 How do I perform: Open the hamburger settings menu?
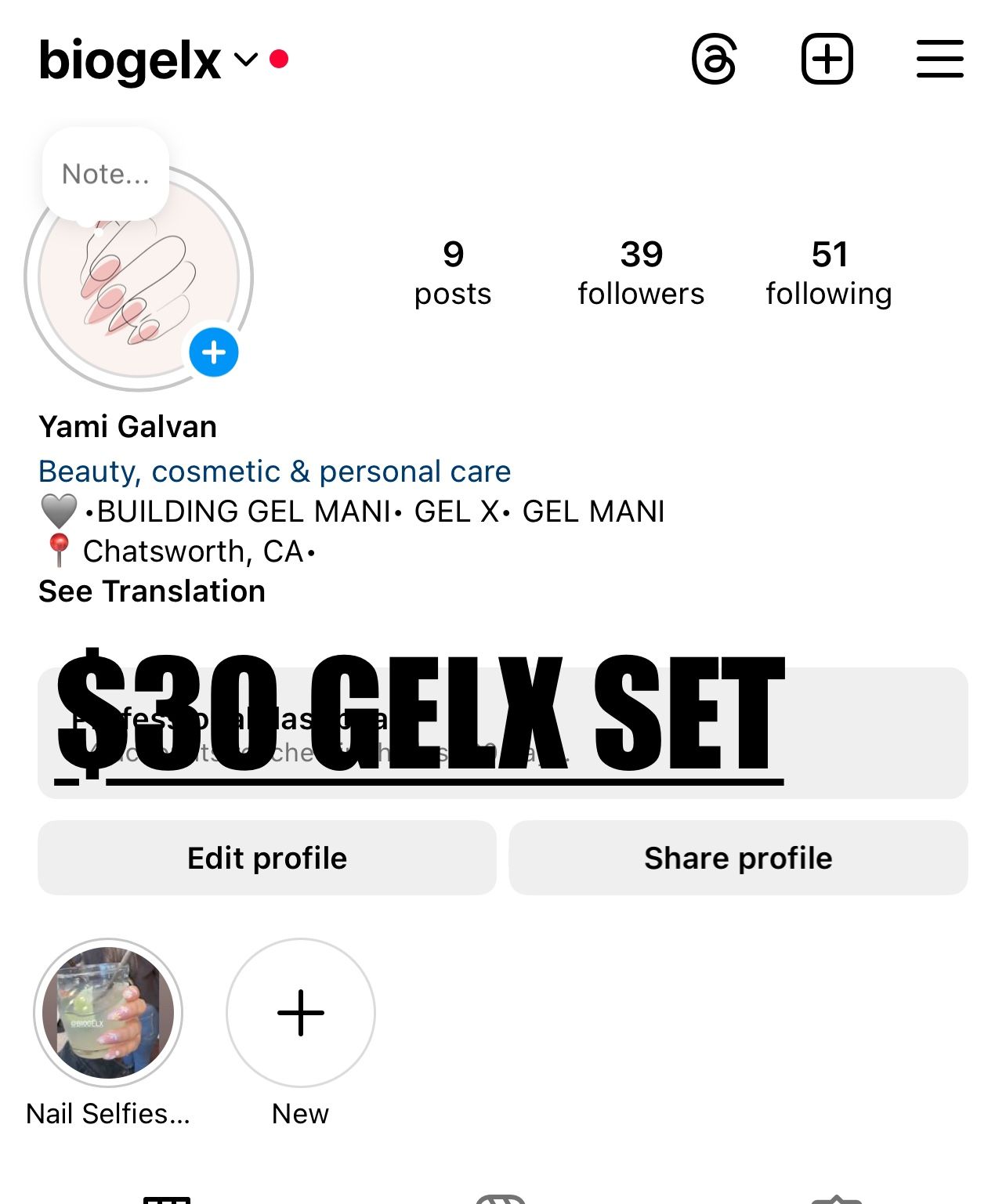pyautogui.click(x=939, y=60)
